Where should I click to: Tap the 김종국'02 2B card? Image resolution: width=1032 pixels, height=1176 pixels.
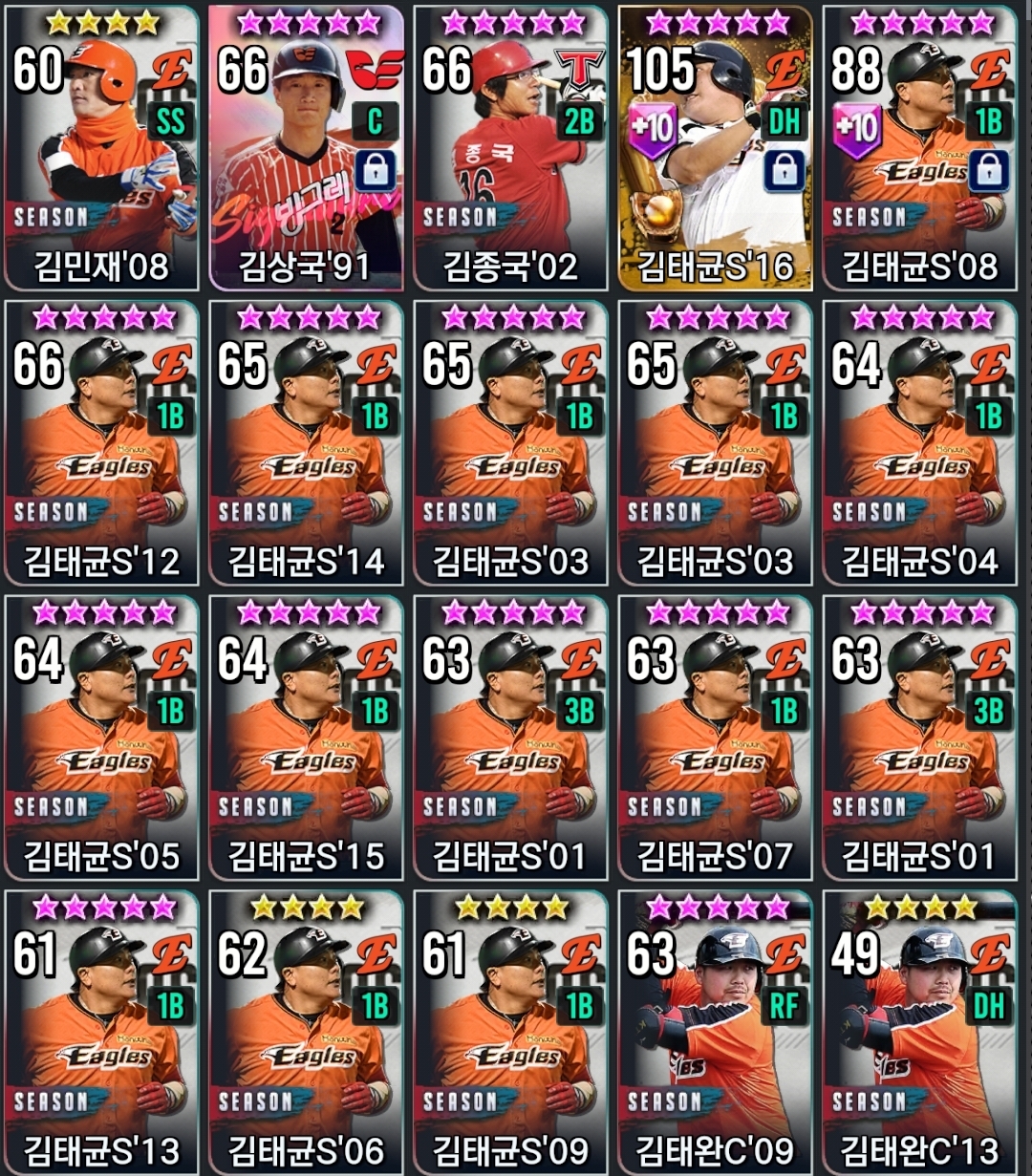click(x=510, y=148)
